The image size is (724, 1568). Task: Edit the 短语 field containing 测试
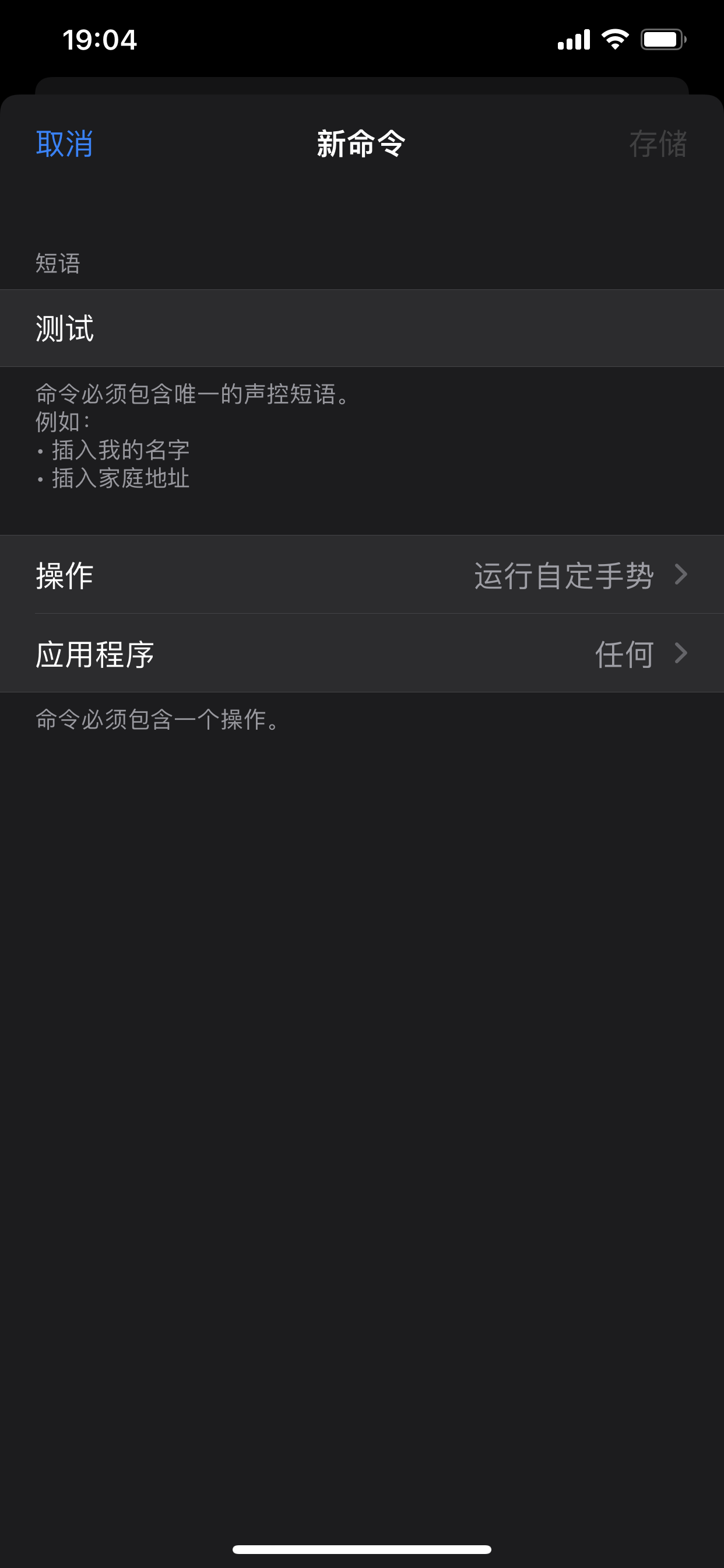(362, 328)
